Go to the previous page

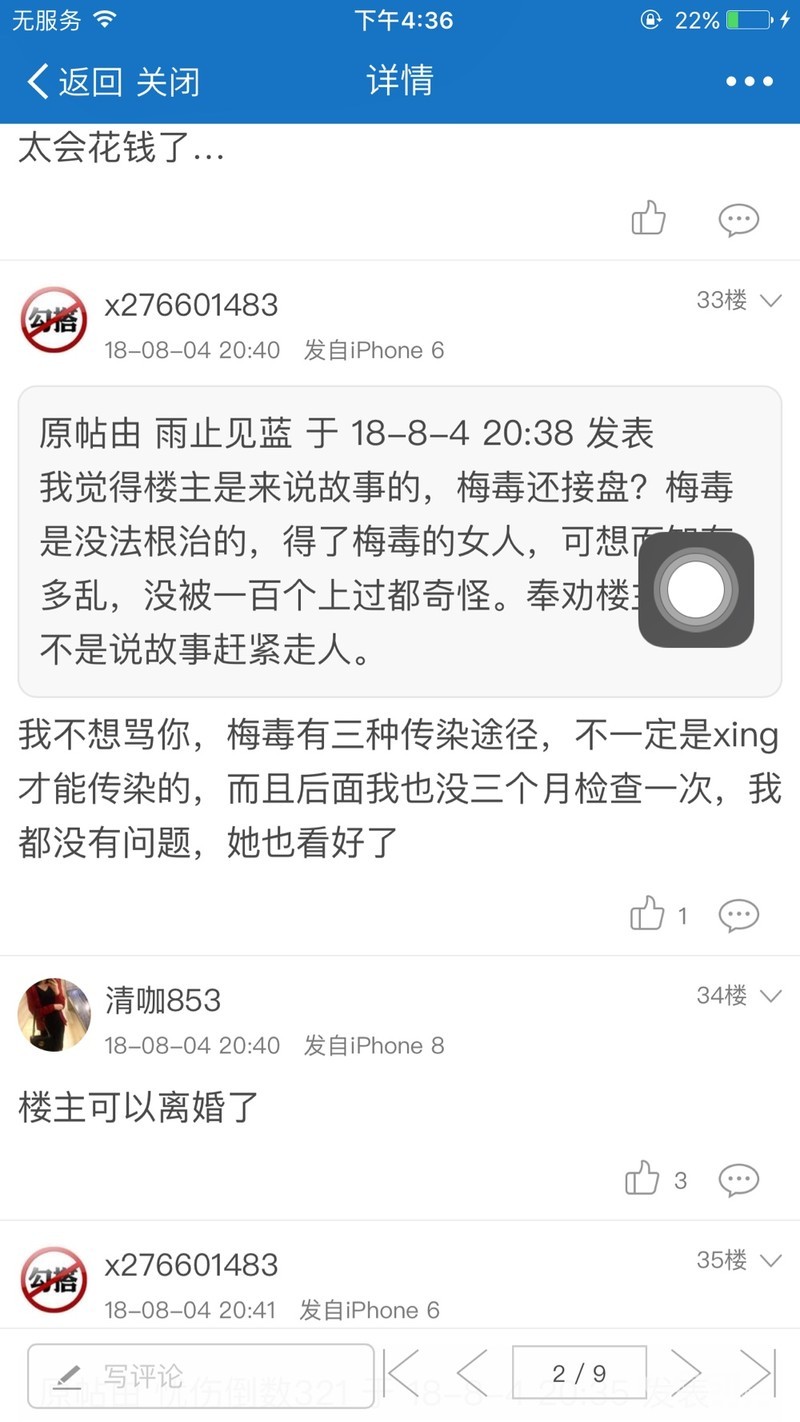click(x=470, y=1373)
